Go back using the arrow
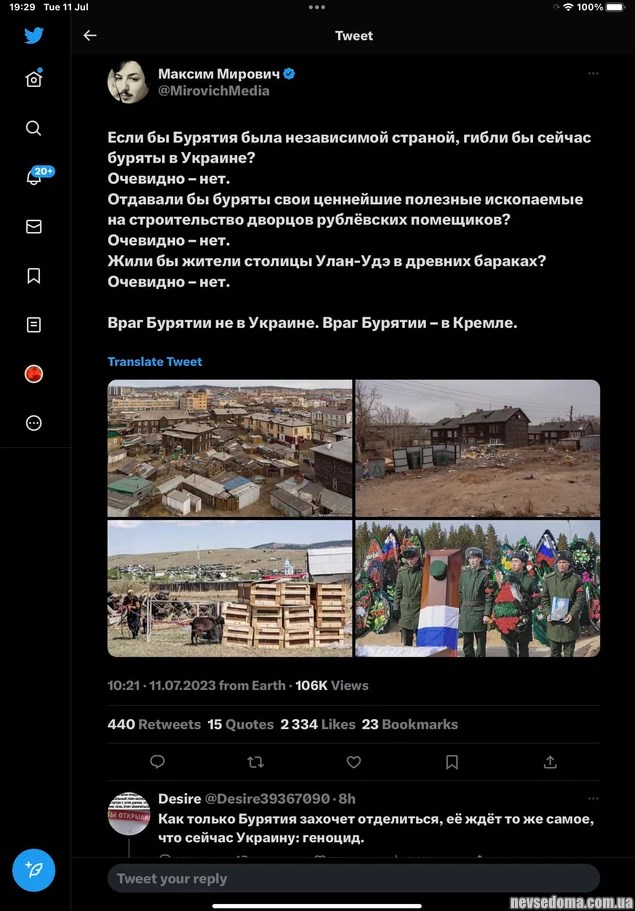The height and width of the screenshot is (911, 635). click(x=90, y=35)
